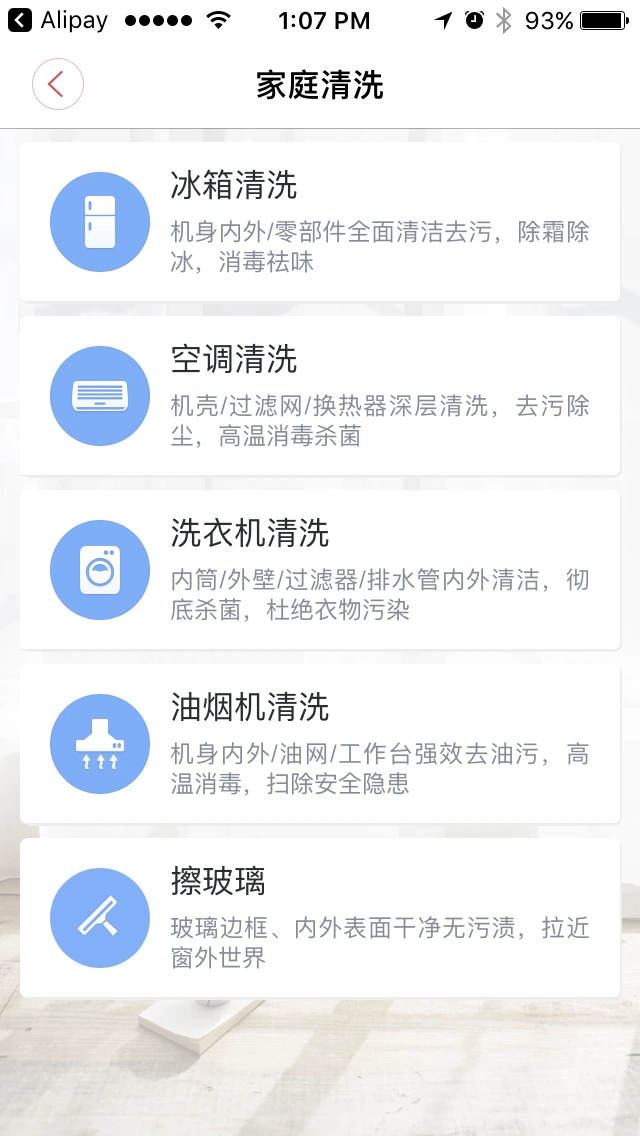This screenshot has height=1136, width=640.
Task: Select the 空调清洗 service card
Action: (320, 396)
